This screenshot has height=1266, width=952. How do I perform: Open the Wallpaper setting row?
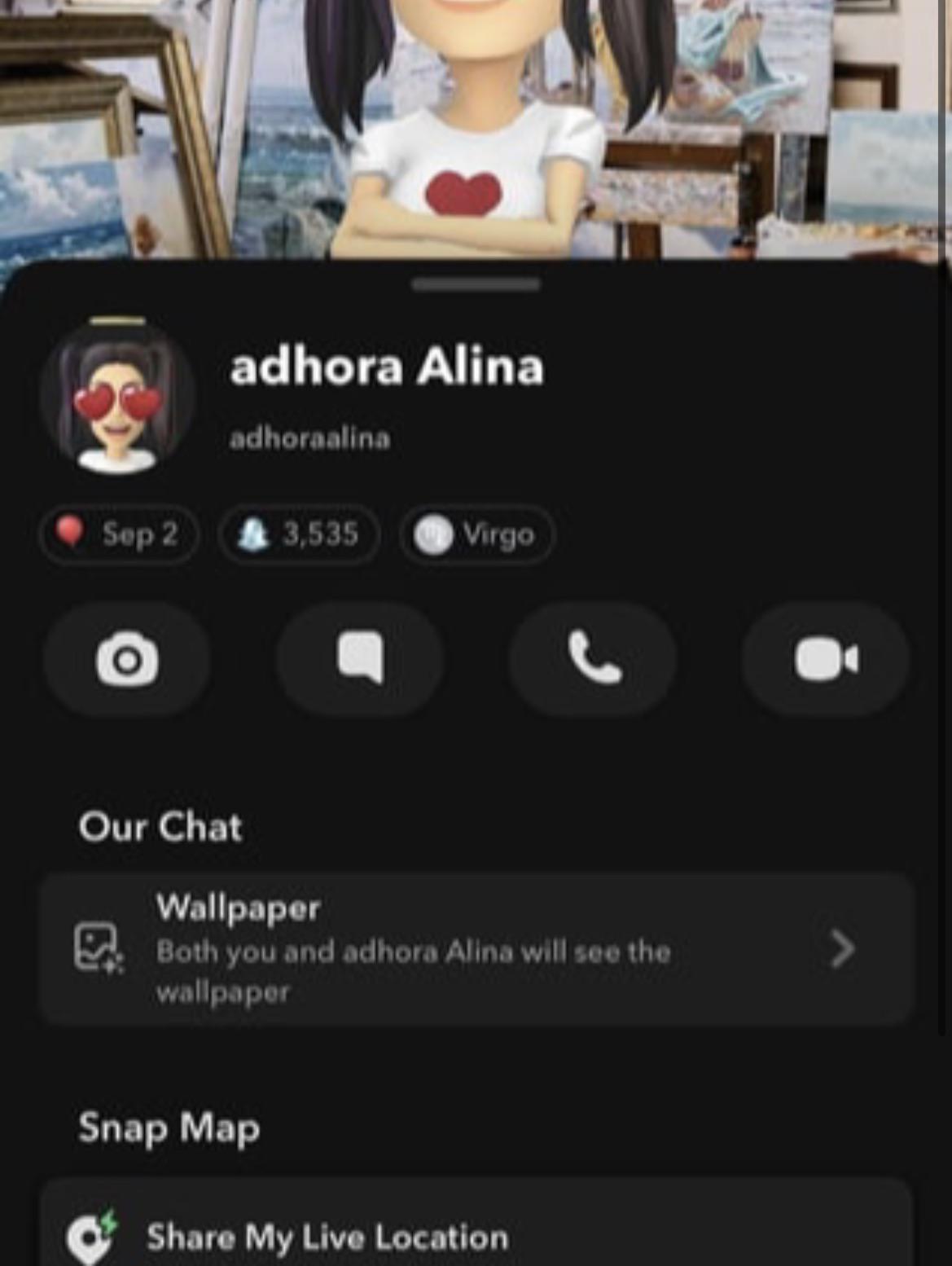(476, 949)
